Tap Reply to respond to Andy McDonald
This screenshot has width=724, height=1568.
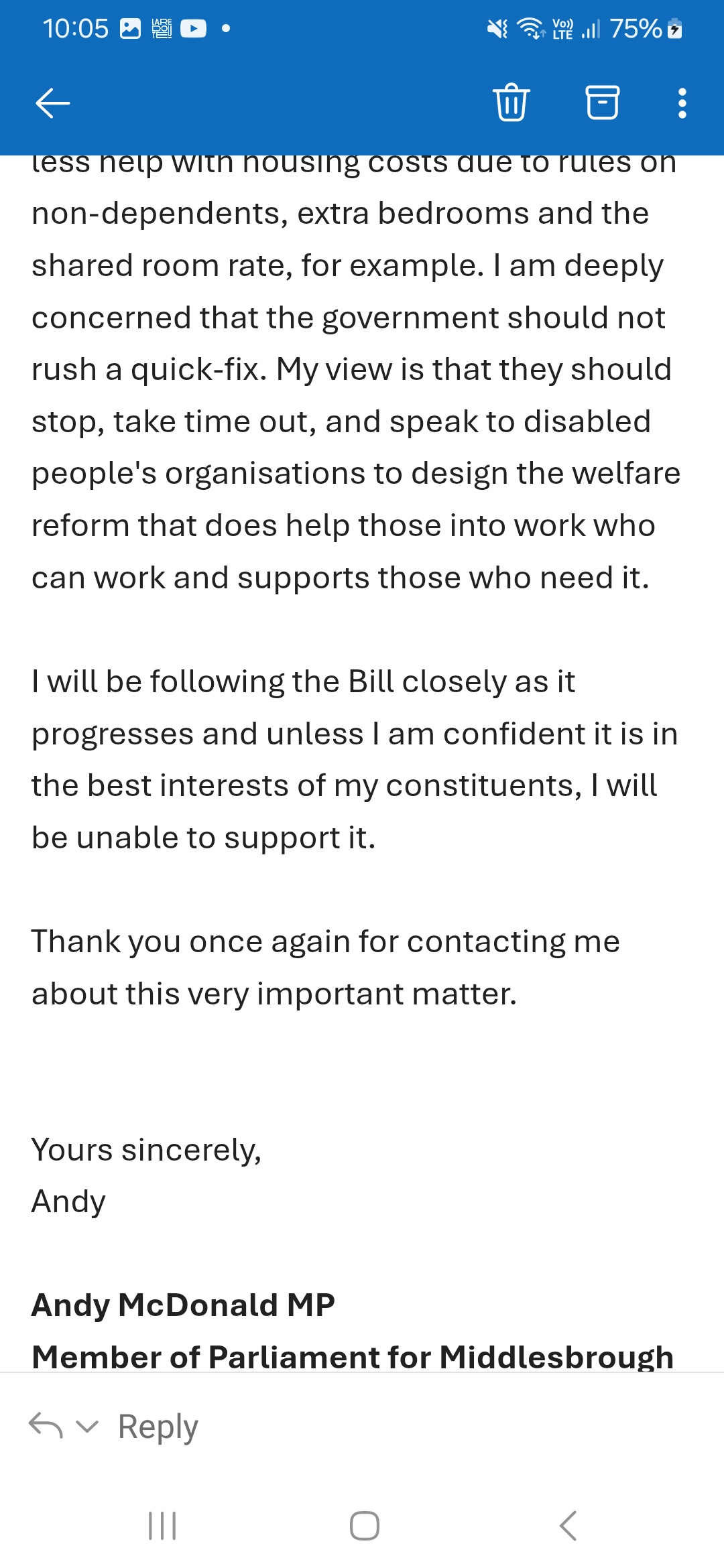click(x=158, y=1425)
